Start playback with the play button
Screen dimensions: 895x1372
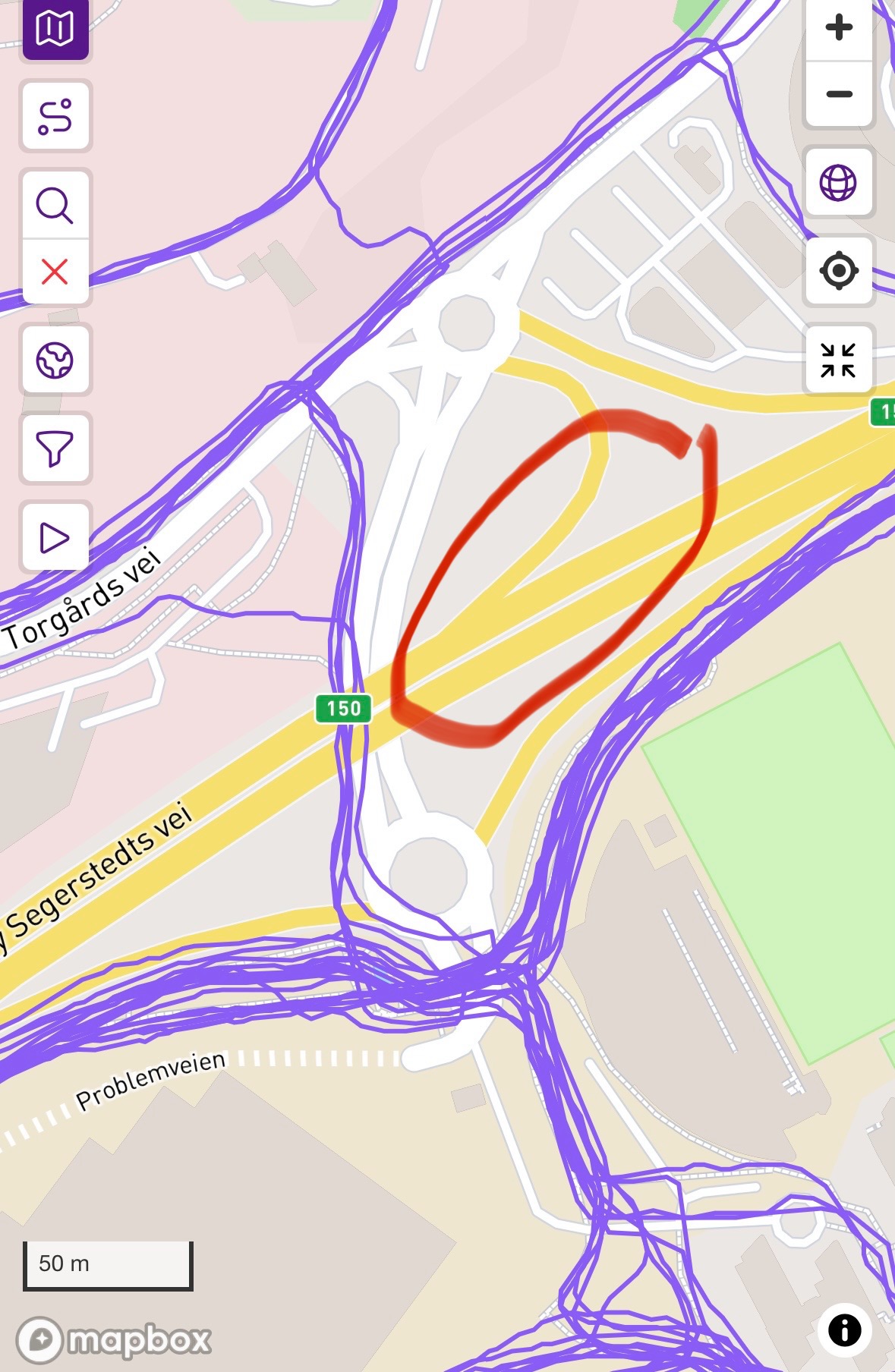(55, 537)
